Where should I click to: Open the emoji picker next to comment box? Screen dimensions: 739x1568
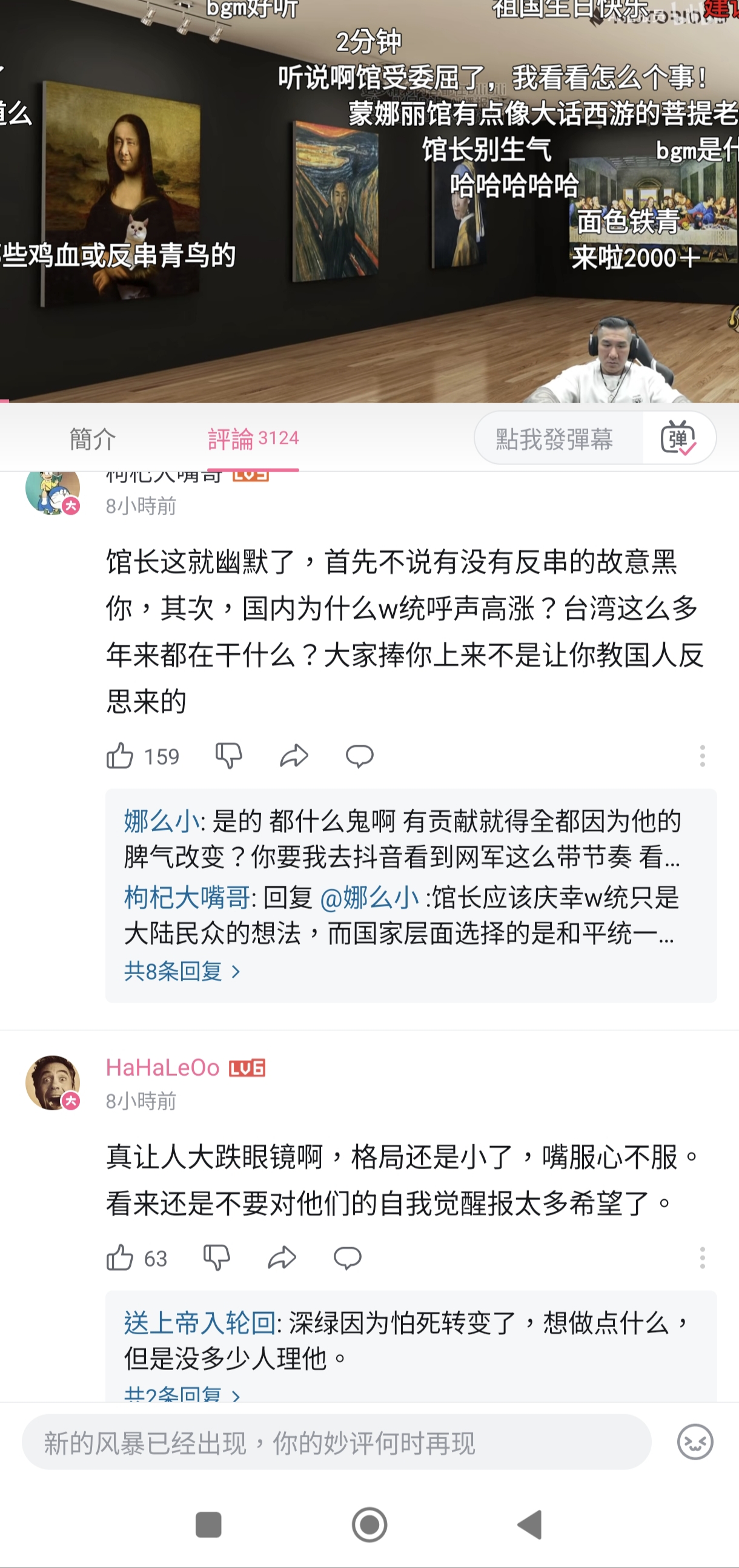695,1442
